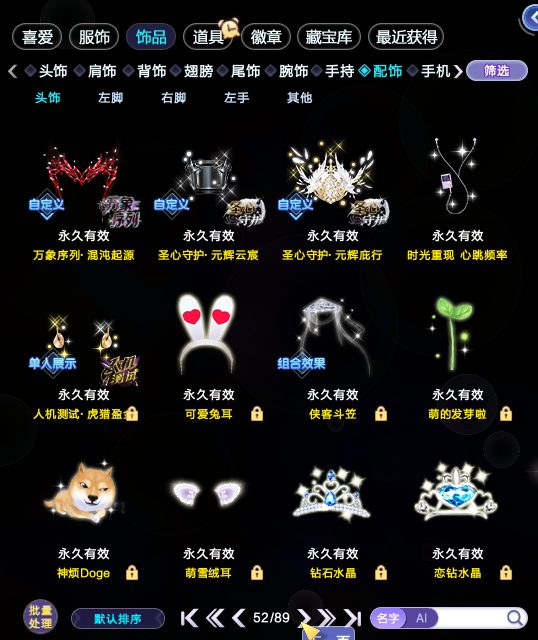
Task: Switch to the 道具 tab
Action: [208, 37]
